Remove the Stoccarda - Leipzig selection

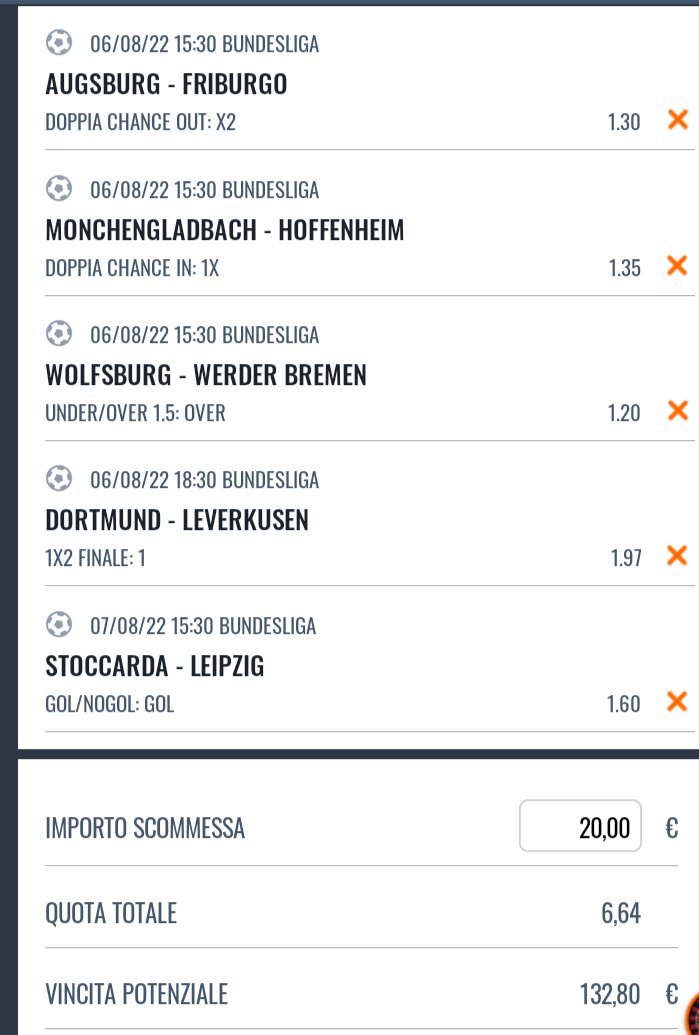click(677, 702)
